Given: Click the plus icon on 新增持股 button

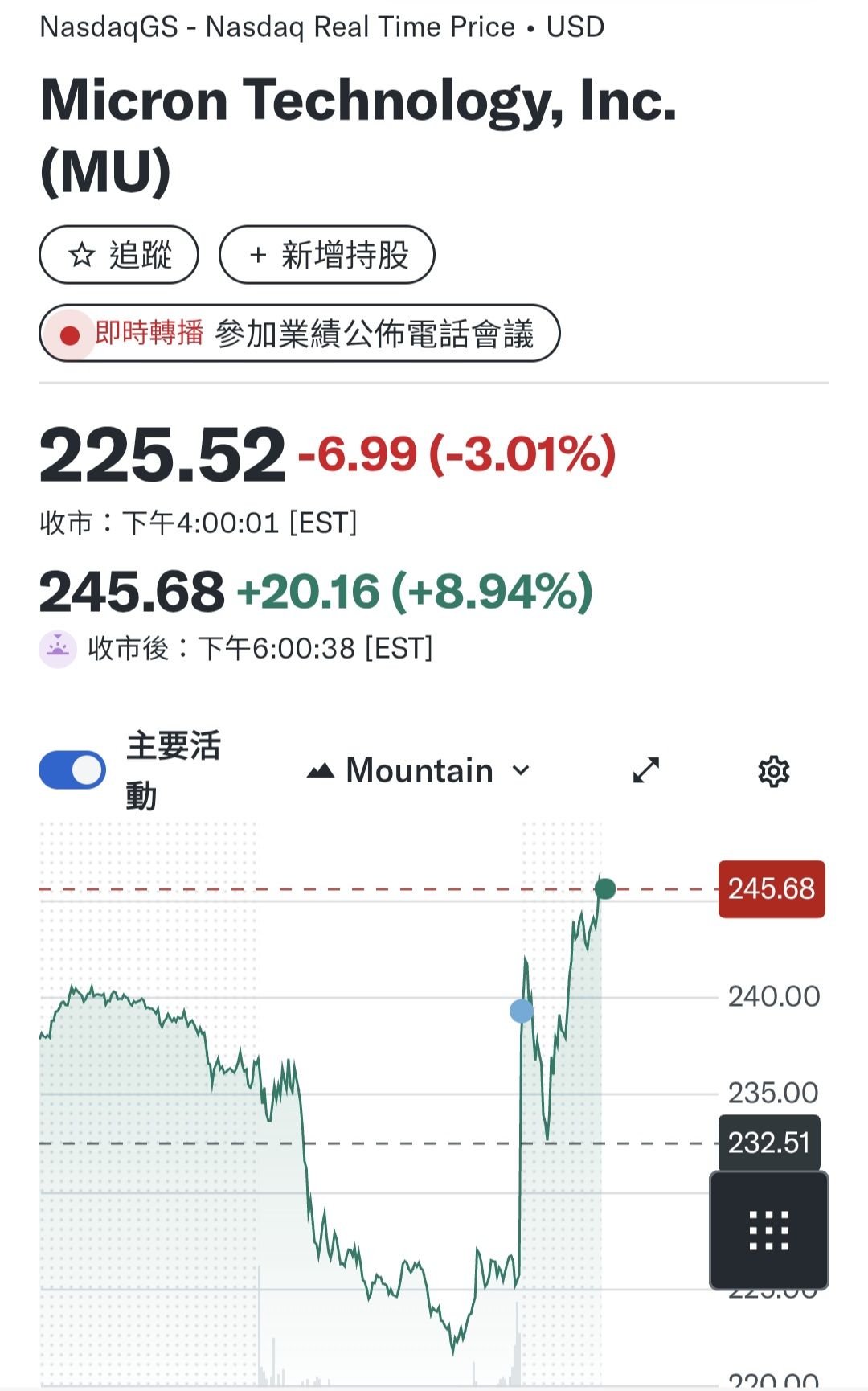Looking at the screenshot, I should pos(259,255).
